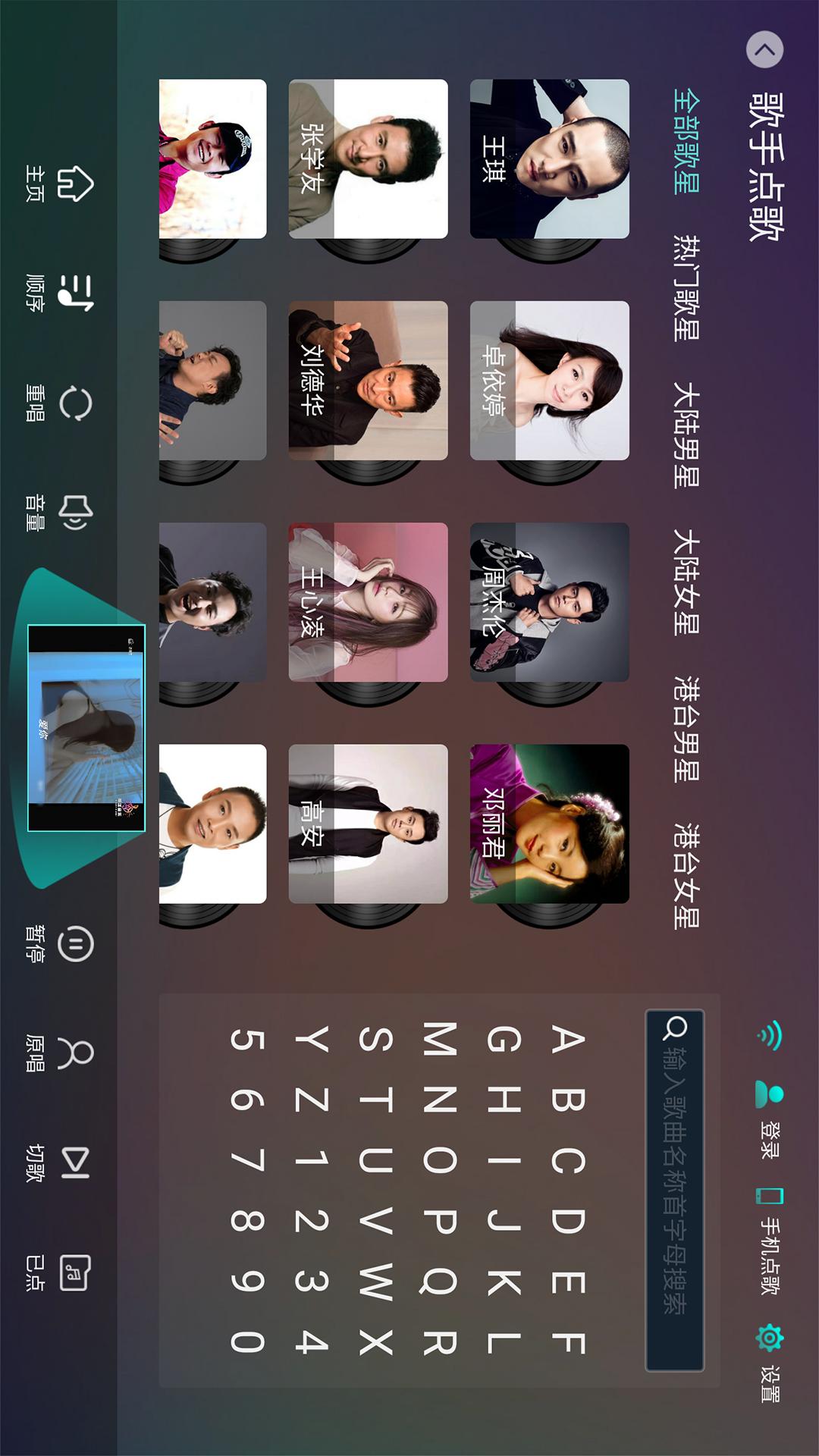Toggle 原唱 original vocals
This screenshot has width=819, height=1456.
click(x=61, y=1054)
